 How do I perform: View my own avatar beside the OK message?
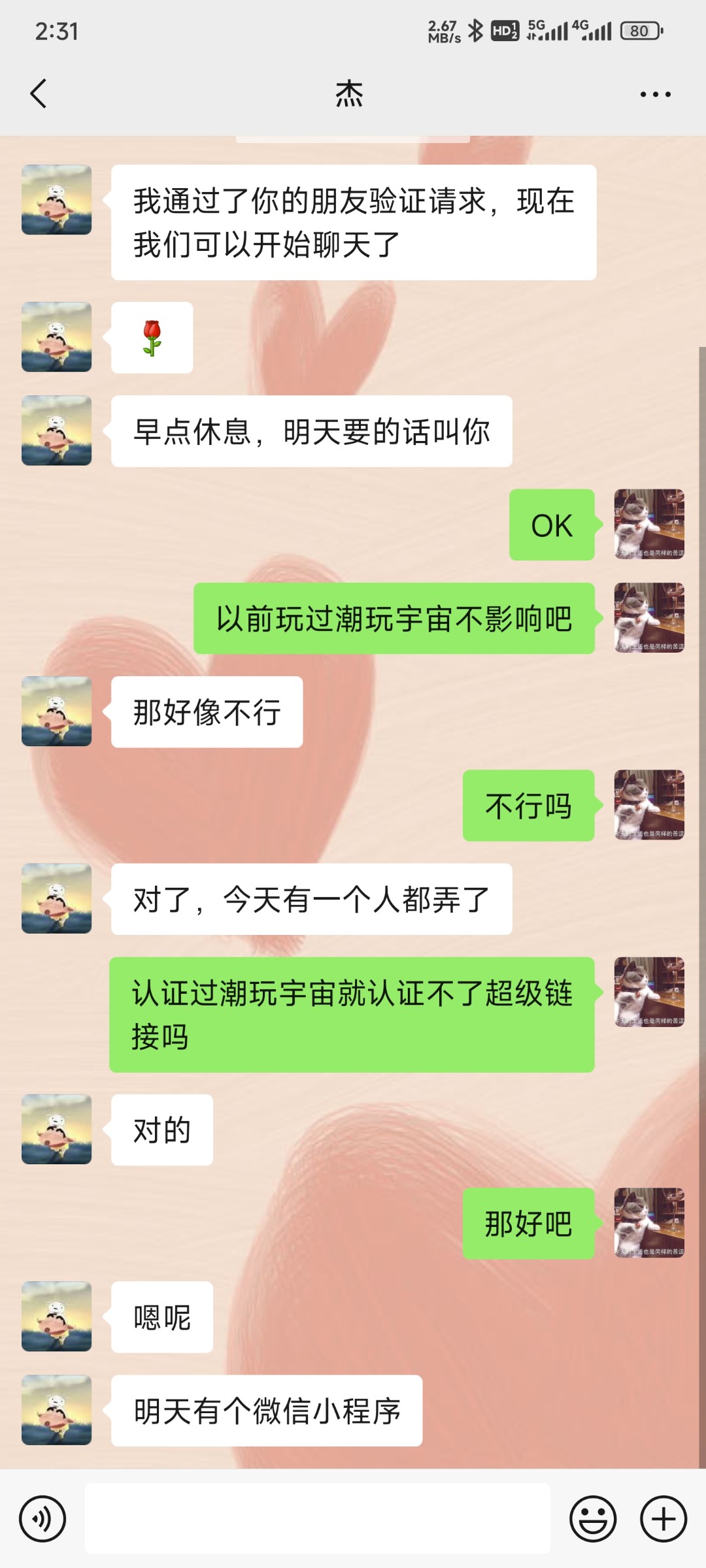click(649, 524)
